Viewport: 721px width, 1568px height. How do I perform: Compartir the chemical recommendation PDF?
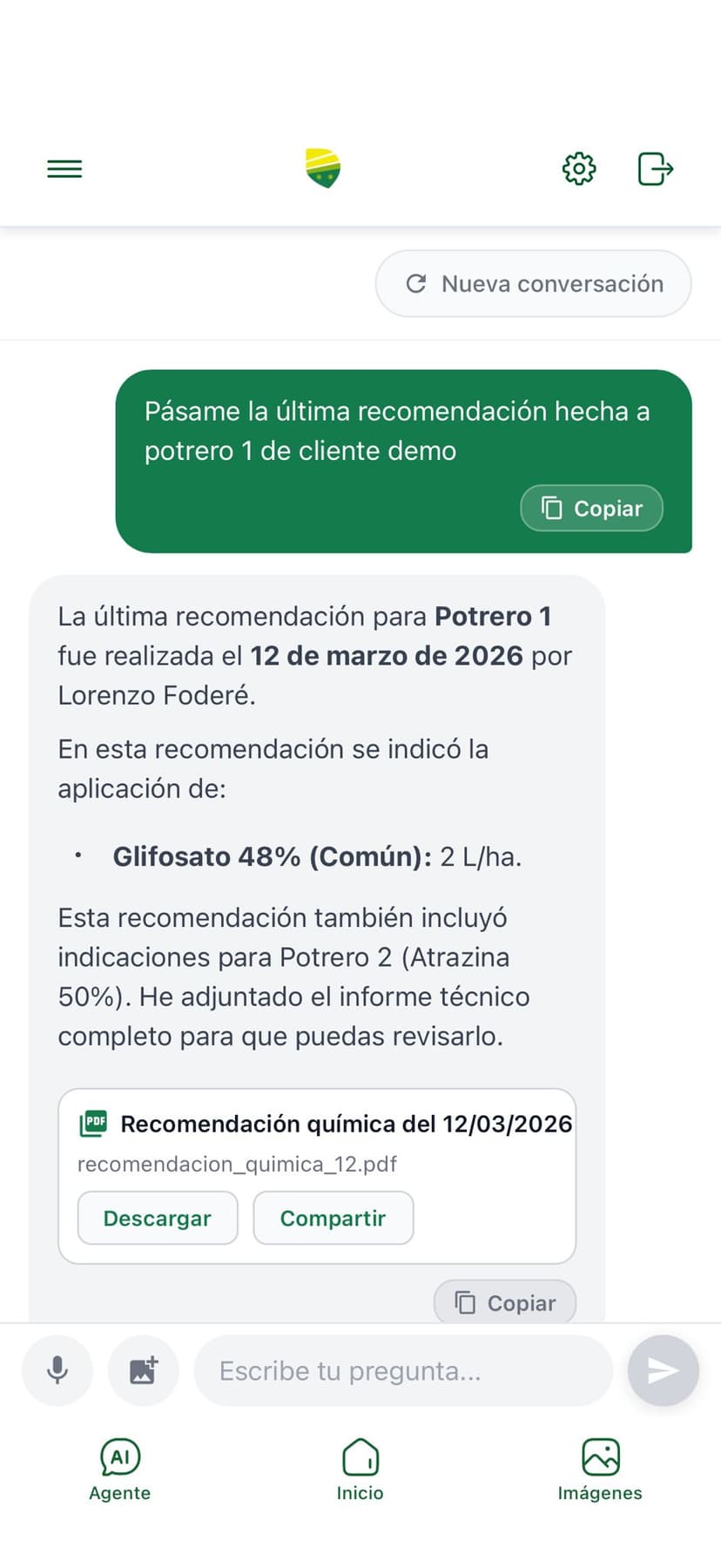click(334, 1218)
